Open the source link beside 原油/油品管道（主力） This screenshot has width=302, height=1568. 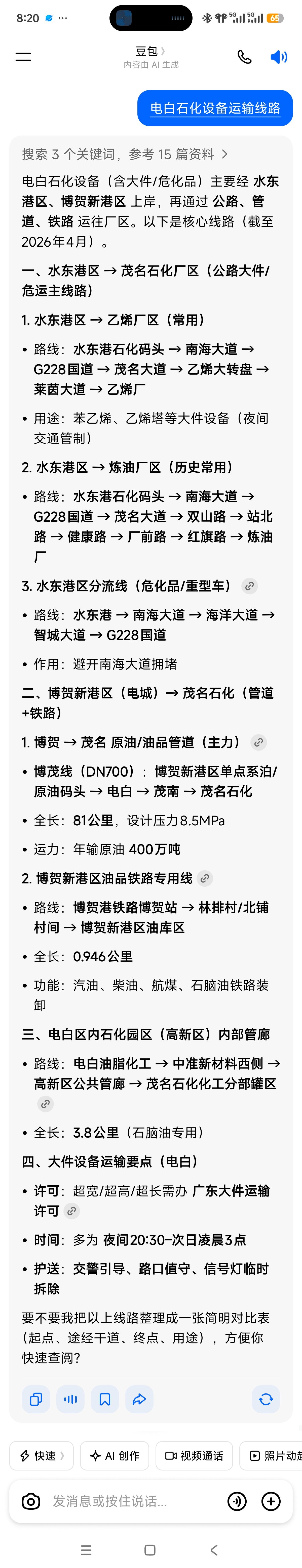[259, 743]
